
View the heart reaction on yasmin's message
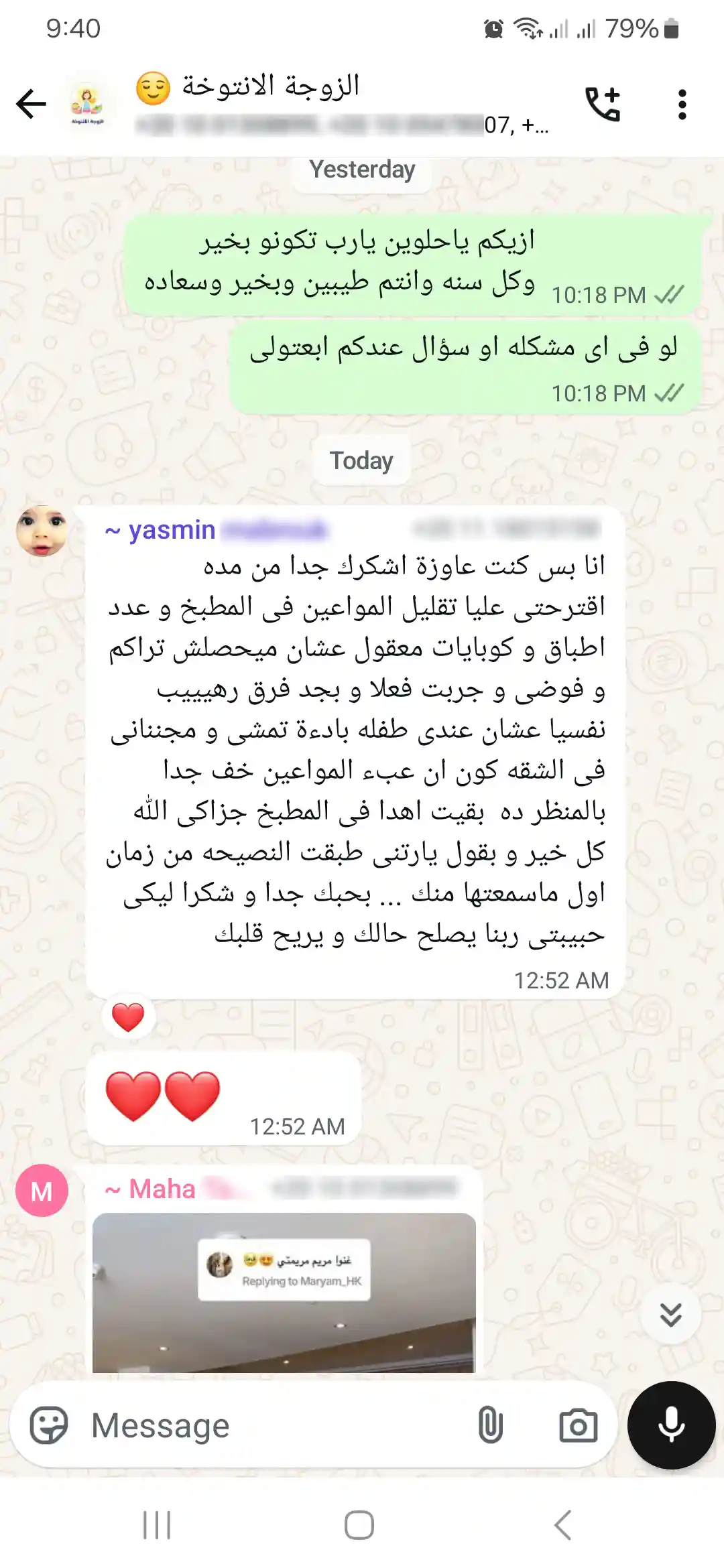tap(128, 1017)
